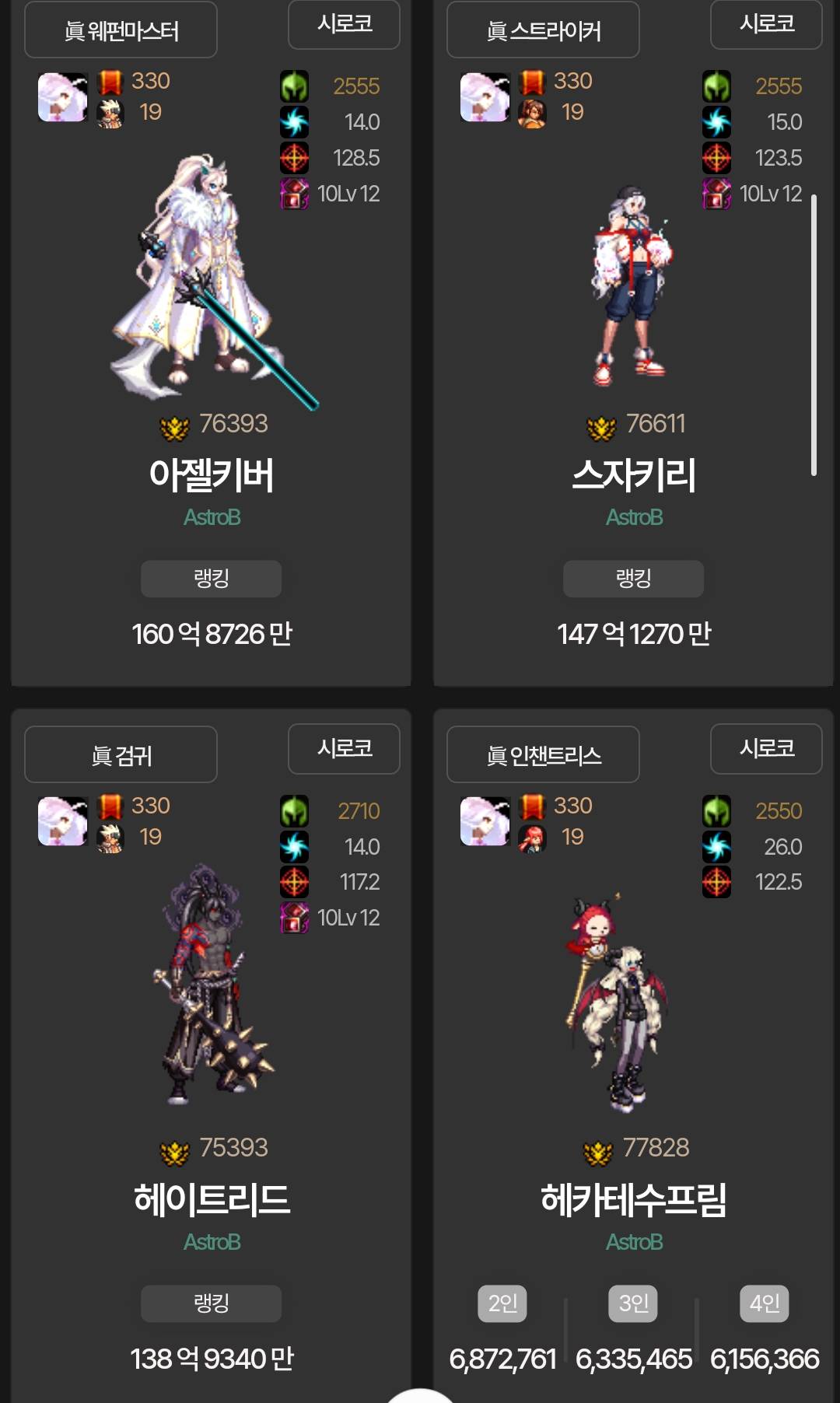Image resolution: width=840 pixels, height=1403 pixels.
Task: Open the 스자키리 character card
Action: [x=633, y=474]
